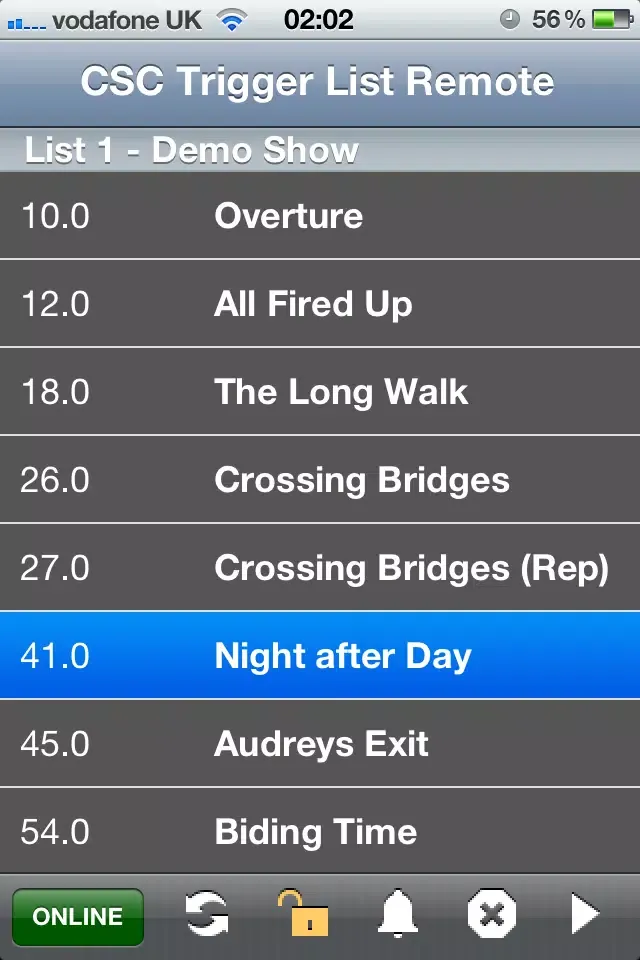Choose The Long Walk entry
The width and height of the screenshot is (640, 960).
(x=320, y=392)
